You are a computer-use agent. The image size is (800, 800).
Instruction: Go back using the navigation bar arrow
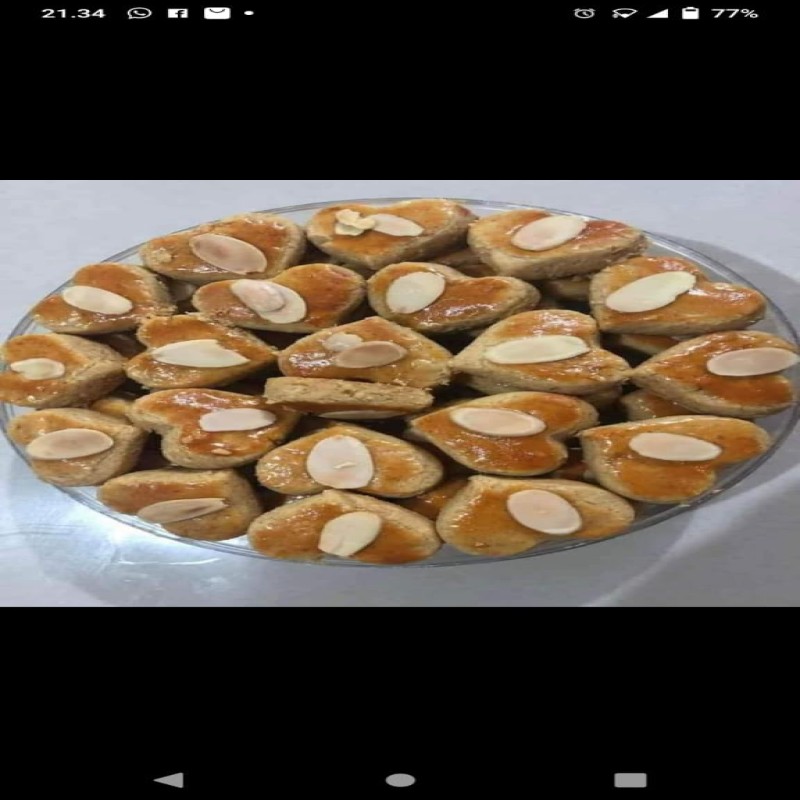(169, 780)
